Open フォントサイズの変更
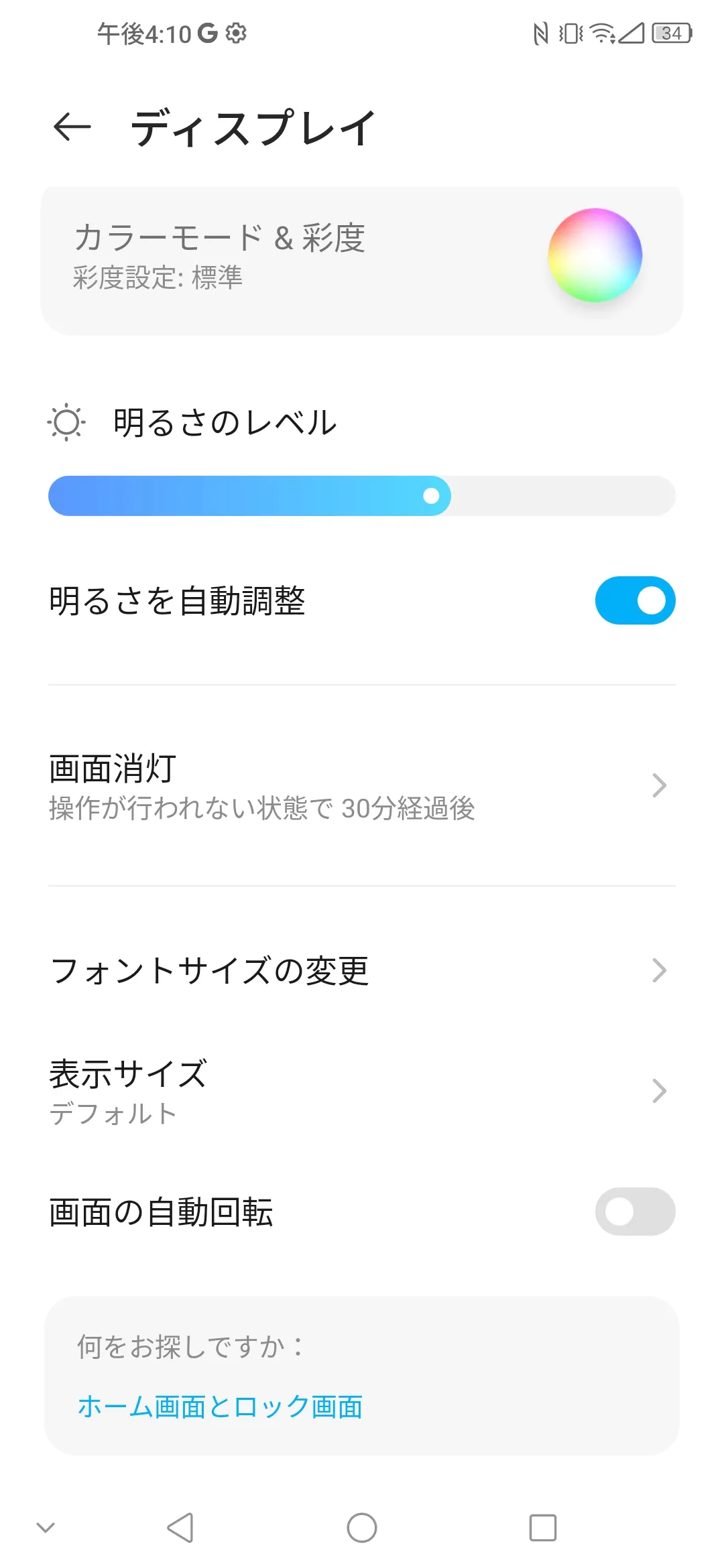724x1568 pixels. [362, 970]
